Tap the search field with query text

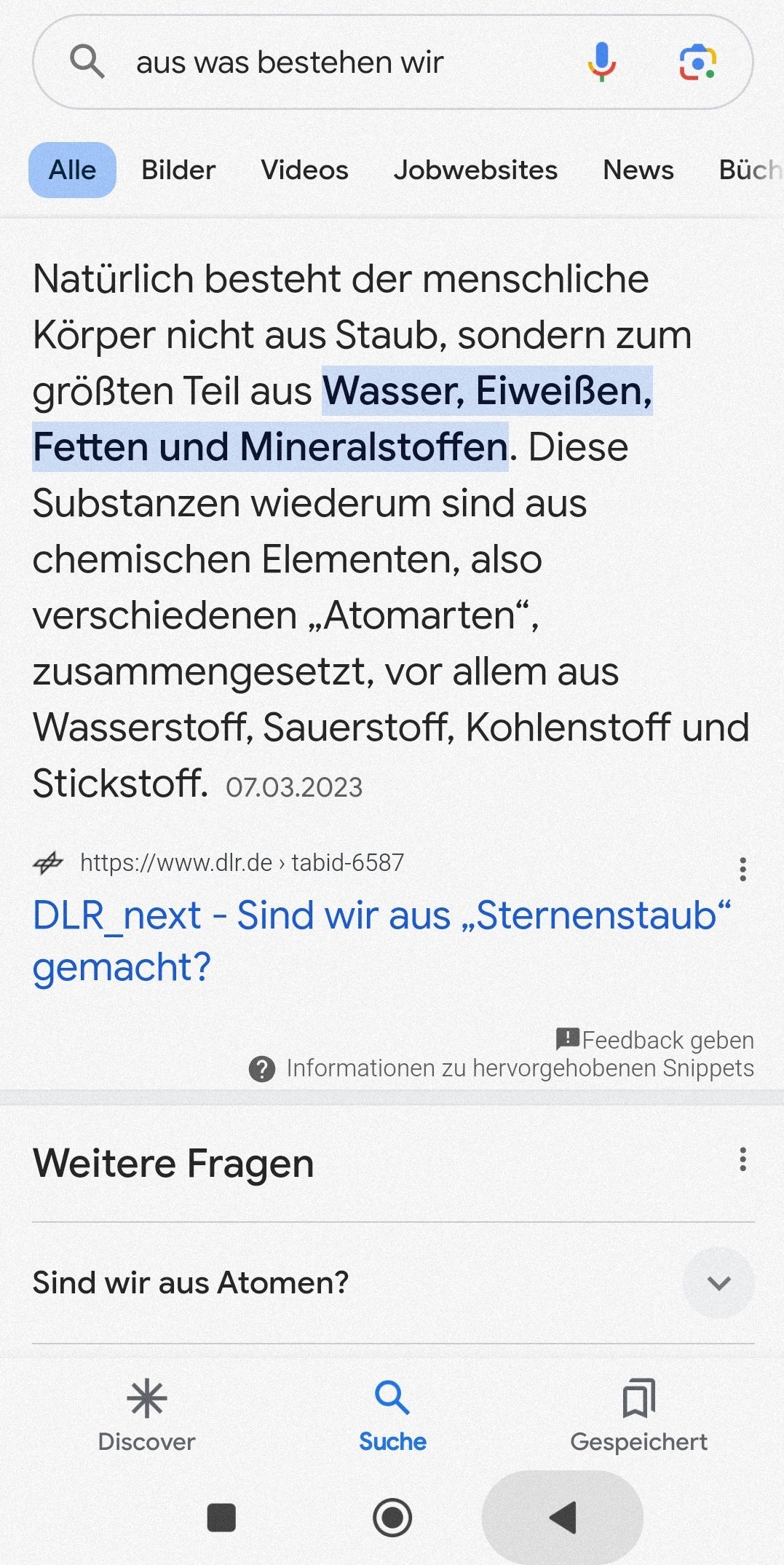pos(328,63)
